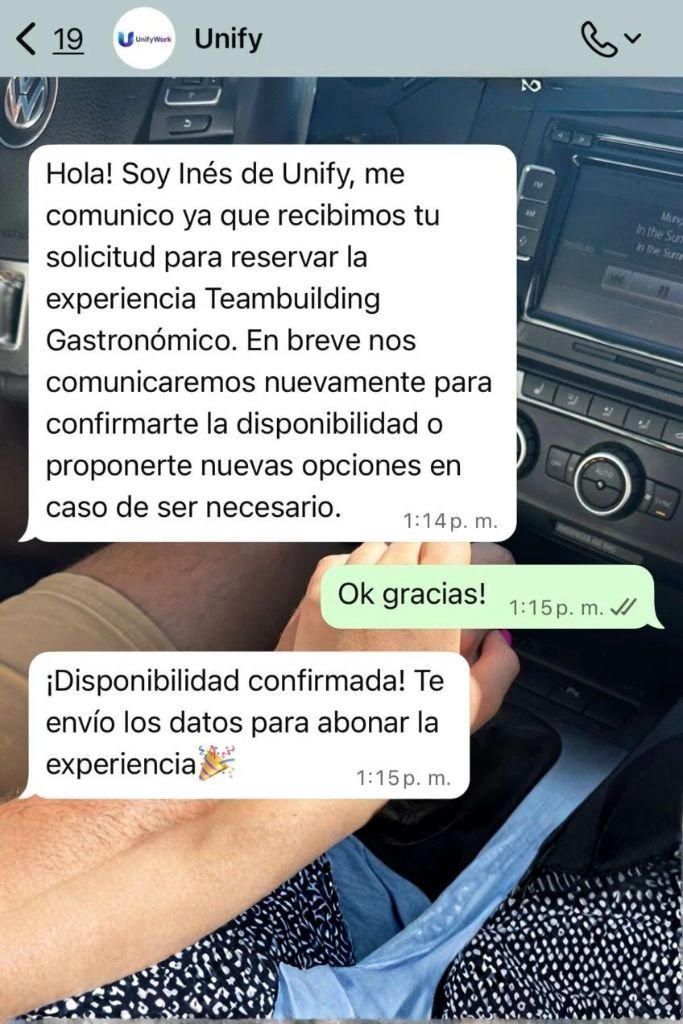Open Unify contact info from the header name
The width and height of the screenshot is (683, 1024).
(228, 40)
